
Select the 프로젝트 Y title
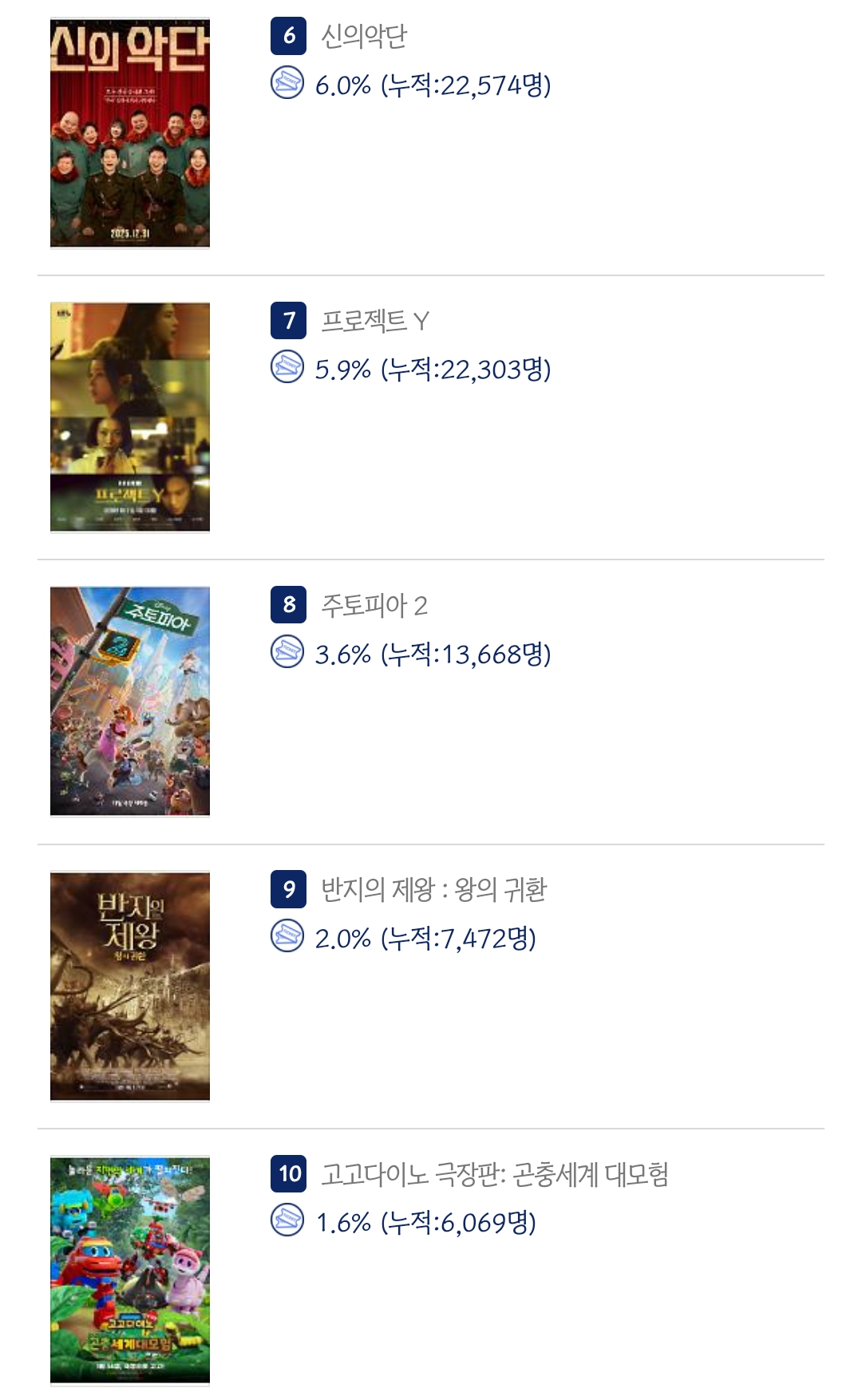[374, 321]
